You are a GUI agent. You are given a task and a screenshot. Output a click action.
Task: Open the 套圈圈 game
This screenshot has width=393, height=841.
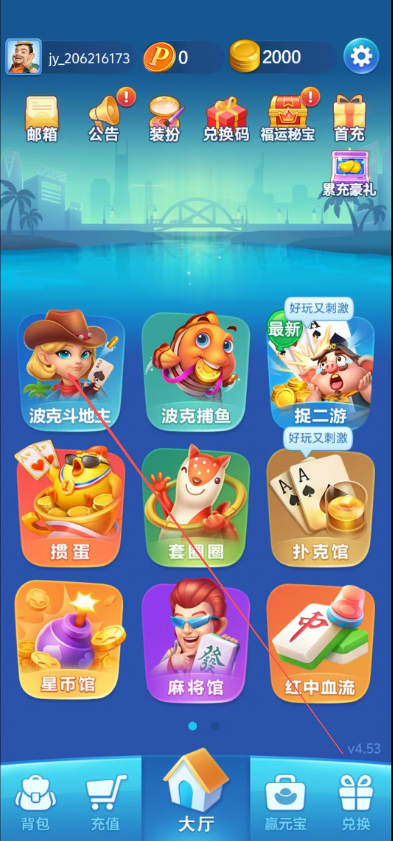(x=196, y=506)
